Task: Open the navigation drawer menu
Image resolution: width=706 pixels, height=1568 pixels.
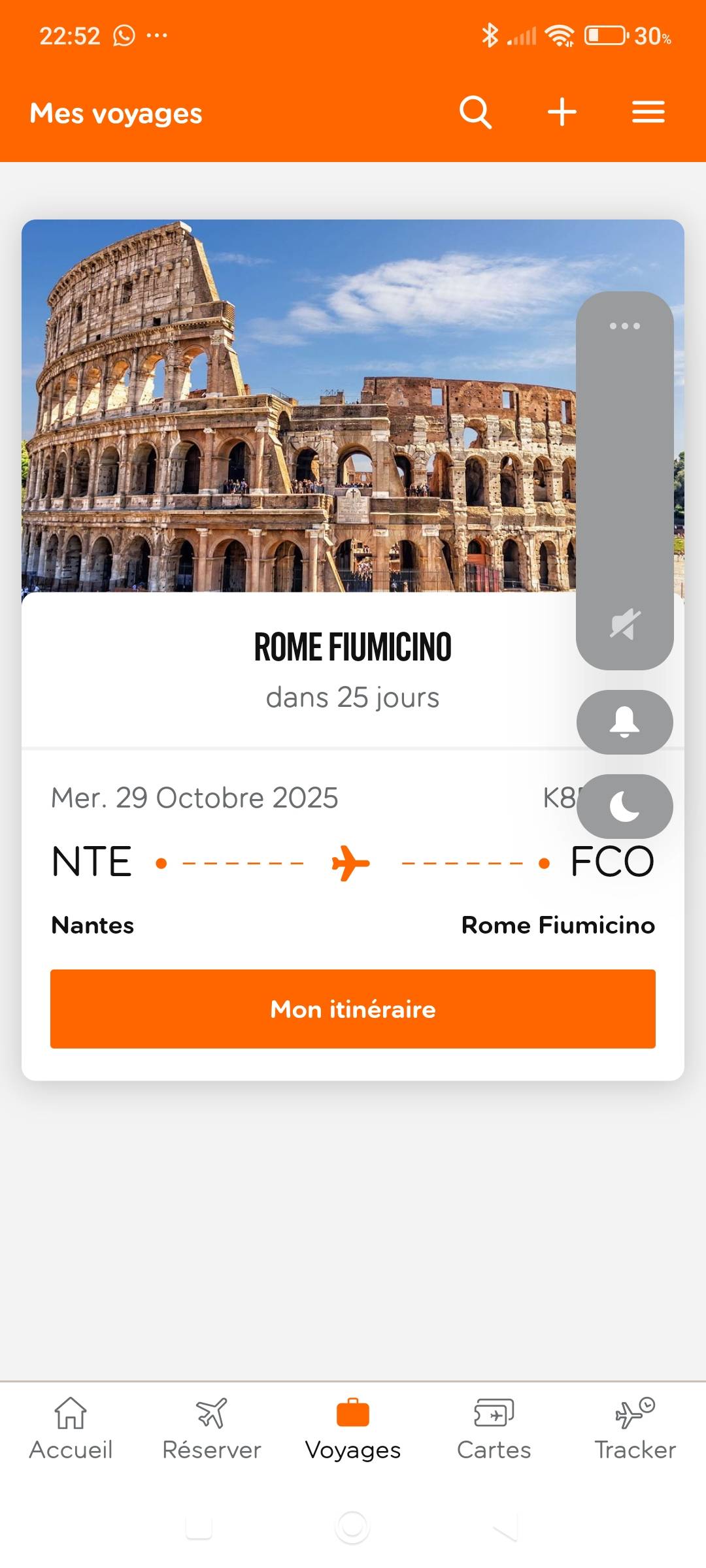Action: point(648,112)
